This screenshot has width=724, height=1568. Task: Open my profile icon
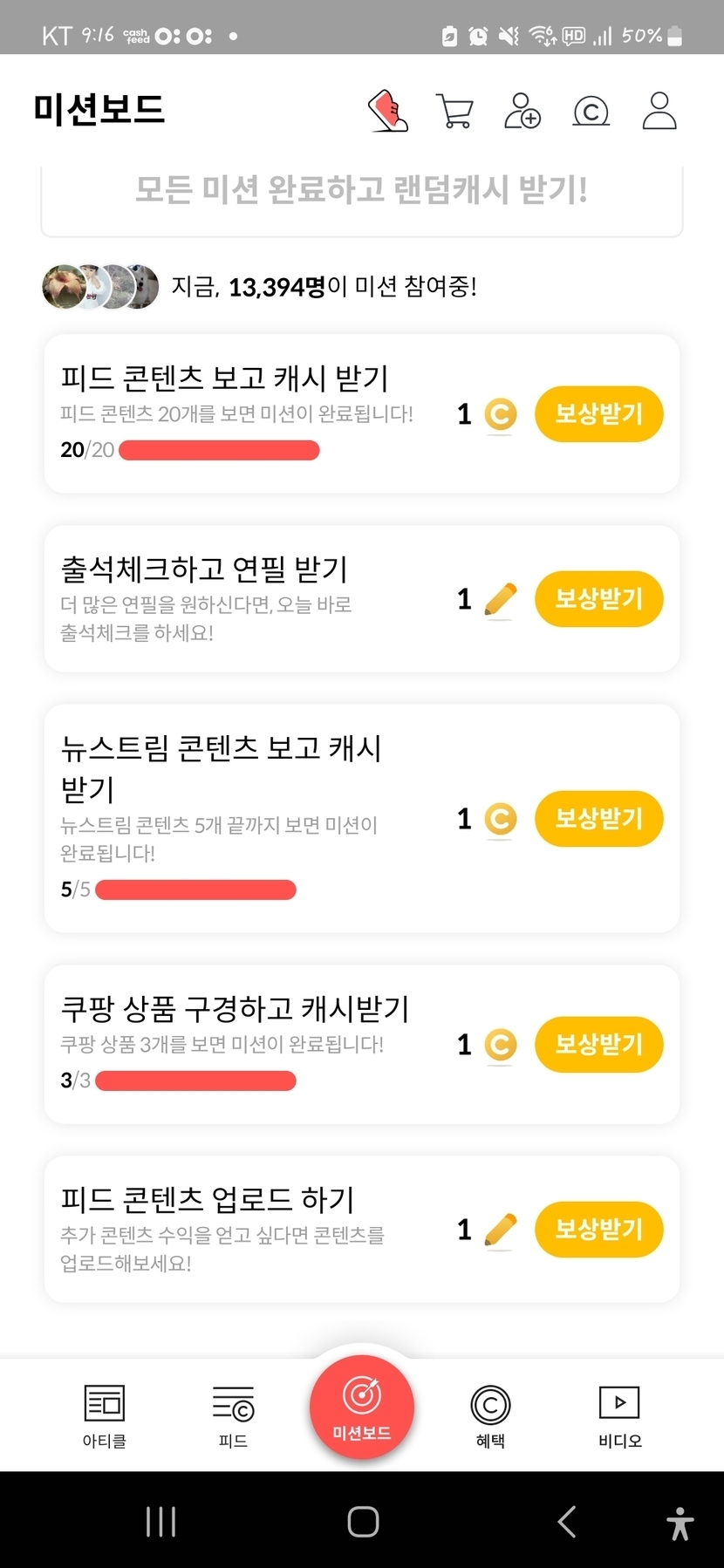pyautogui.click(x=659, y=111)
